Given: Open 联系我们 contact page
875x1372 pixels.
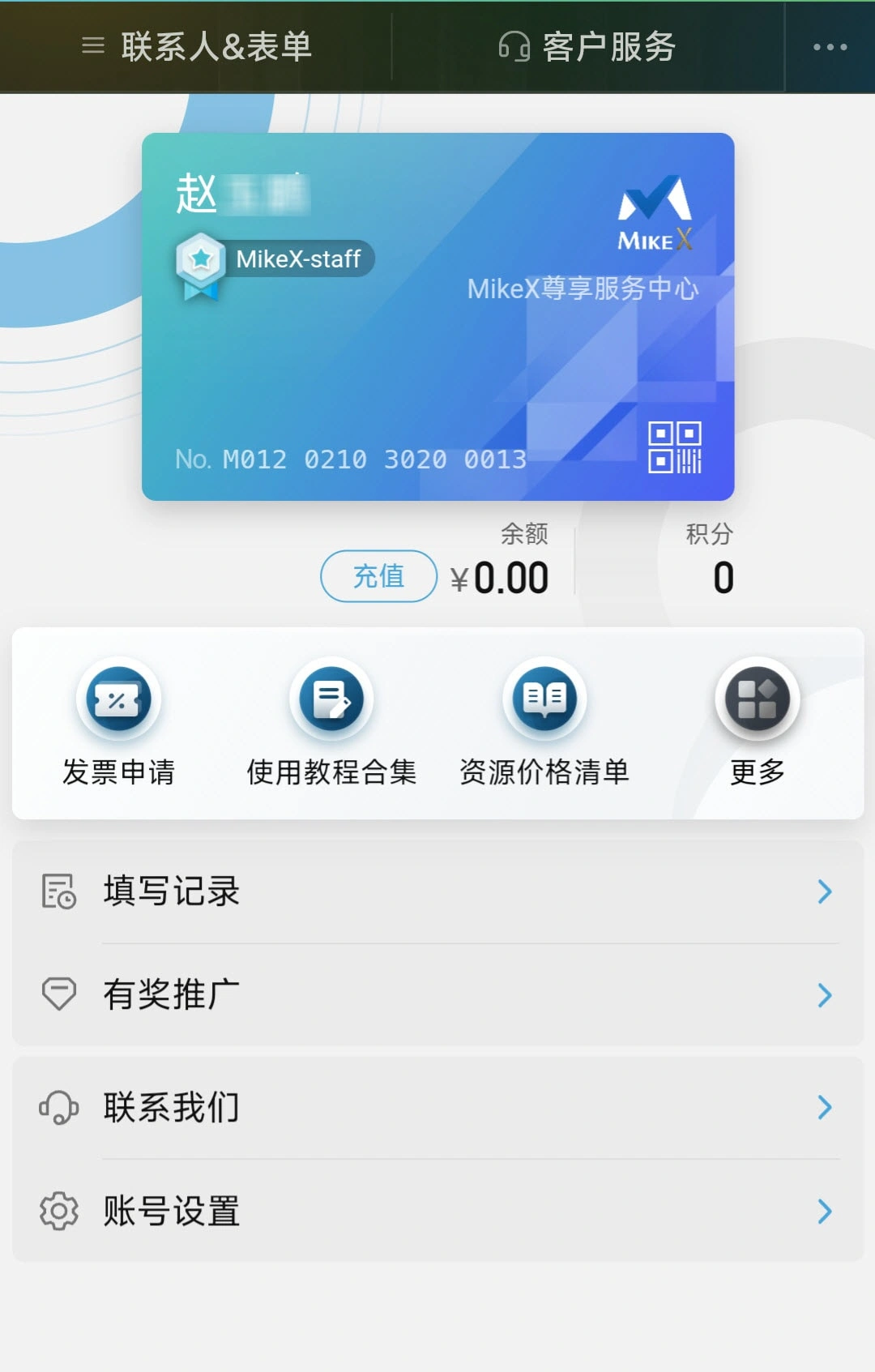Looking at the screenshot, I should click(437, 1107).
